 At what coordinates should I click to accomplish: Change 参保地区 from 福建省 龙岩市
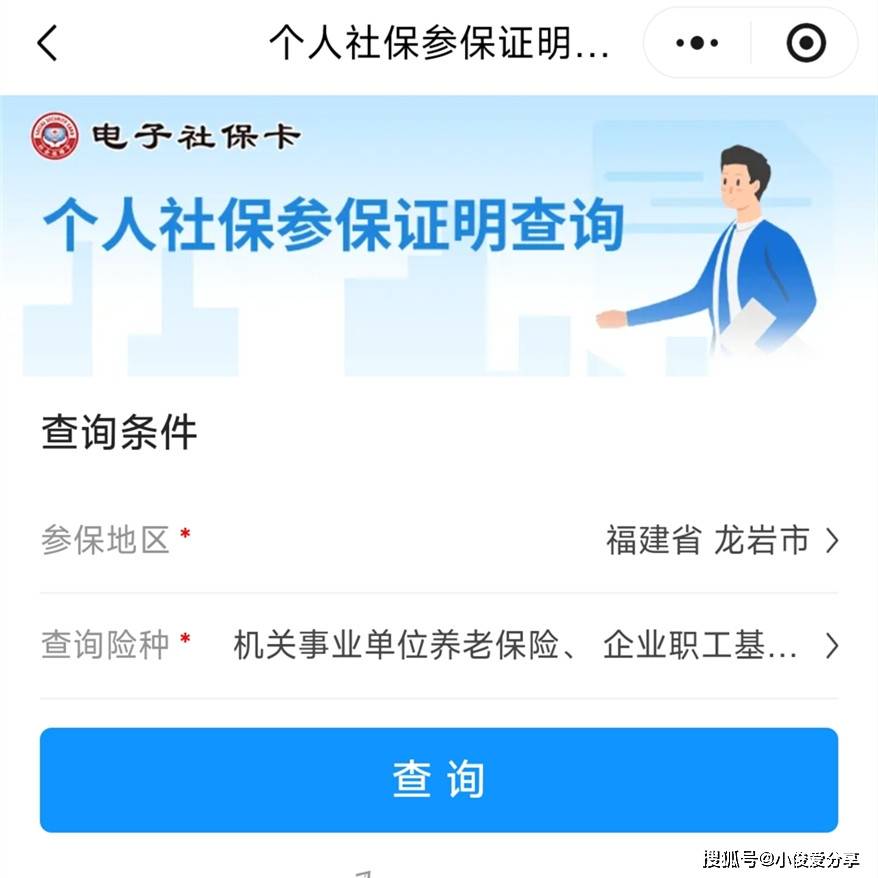pos(720,541)
